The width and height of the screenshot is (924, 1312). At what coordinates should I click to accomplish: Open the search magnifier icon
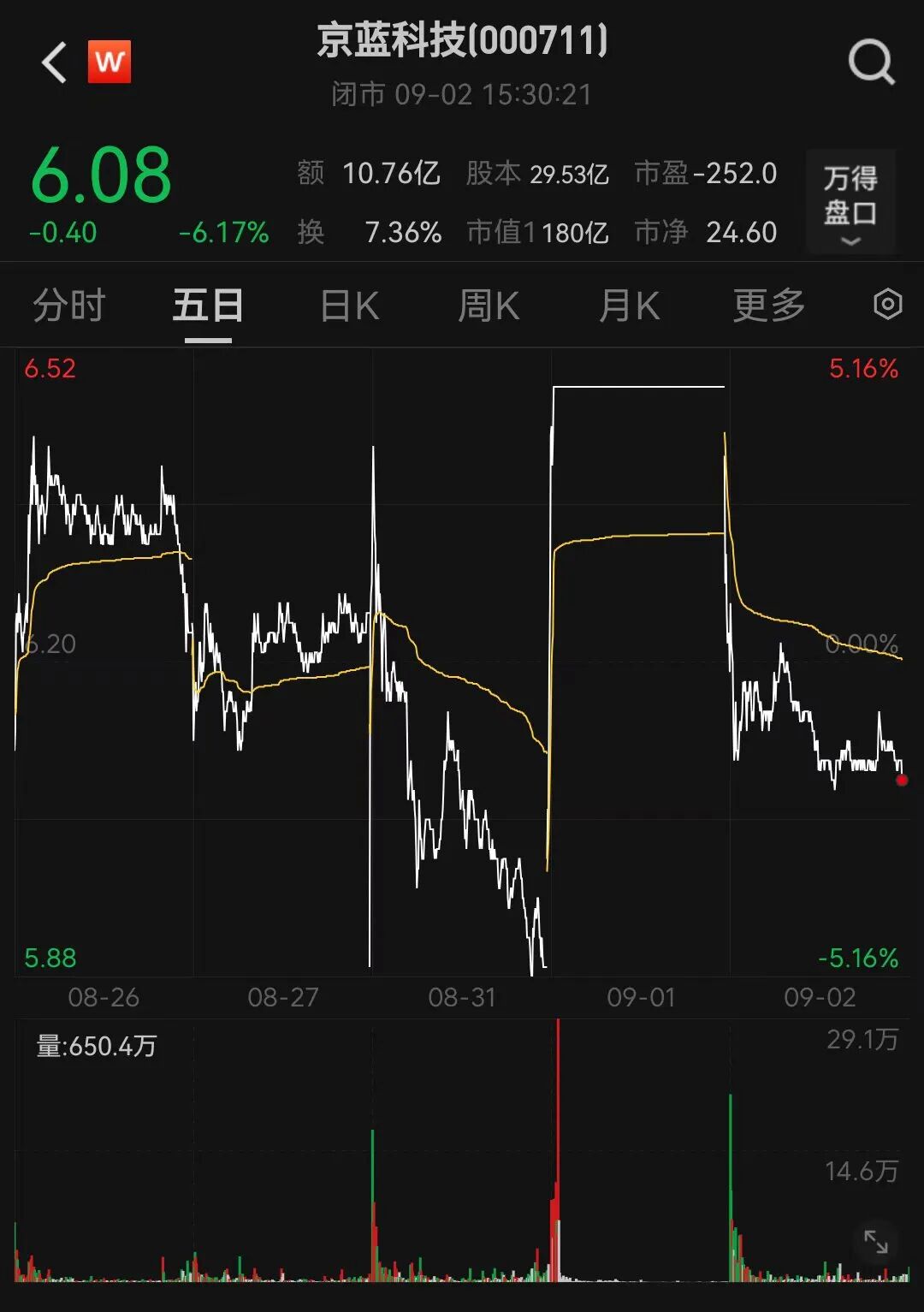click(871, 62)
